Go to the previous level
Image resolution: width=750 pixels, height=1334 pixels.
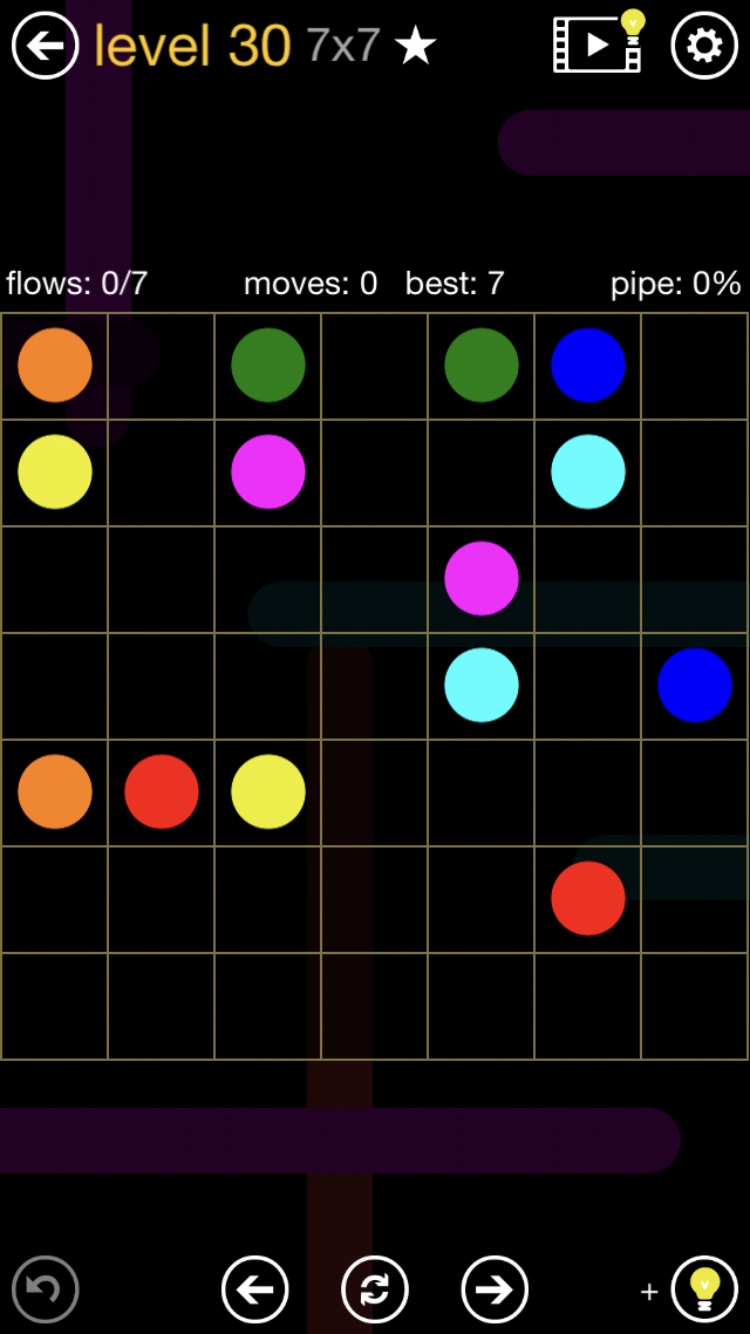point(255,1289)
